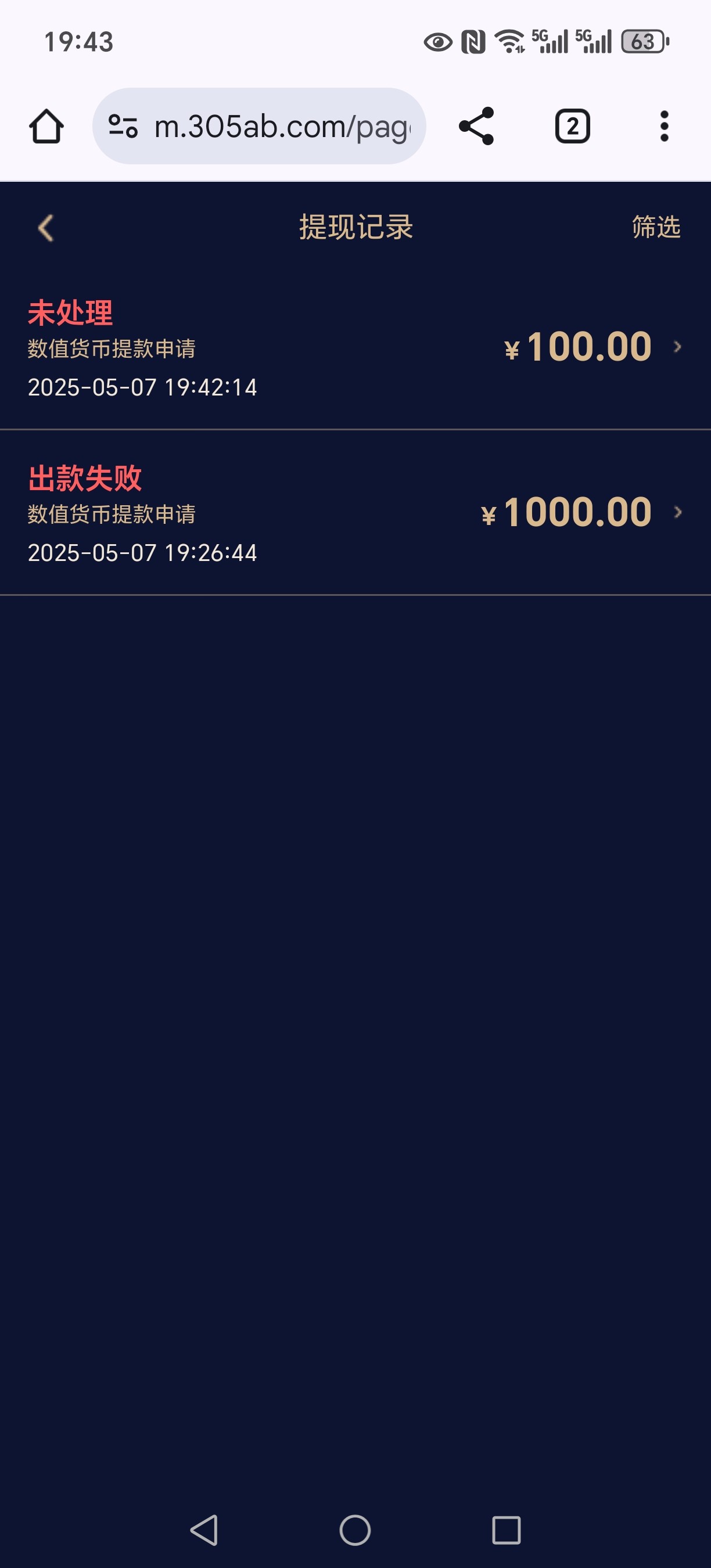The height and width of the screenshot is (1568, 711).
Task: Select the 提现记录 page title
Action: 355,227
